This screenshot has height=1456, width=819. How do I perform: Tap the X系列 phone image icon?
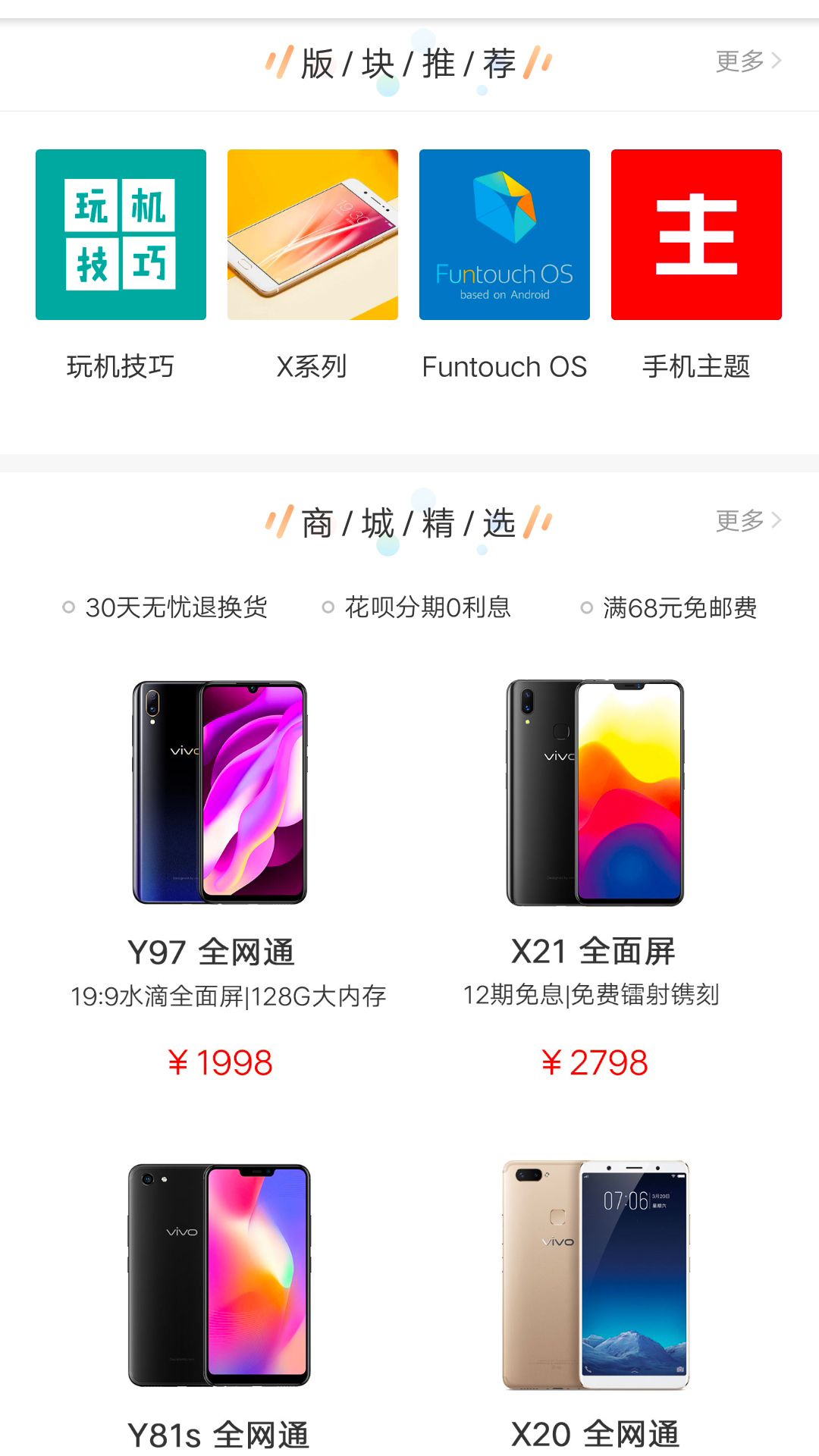(312, 235)
